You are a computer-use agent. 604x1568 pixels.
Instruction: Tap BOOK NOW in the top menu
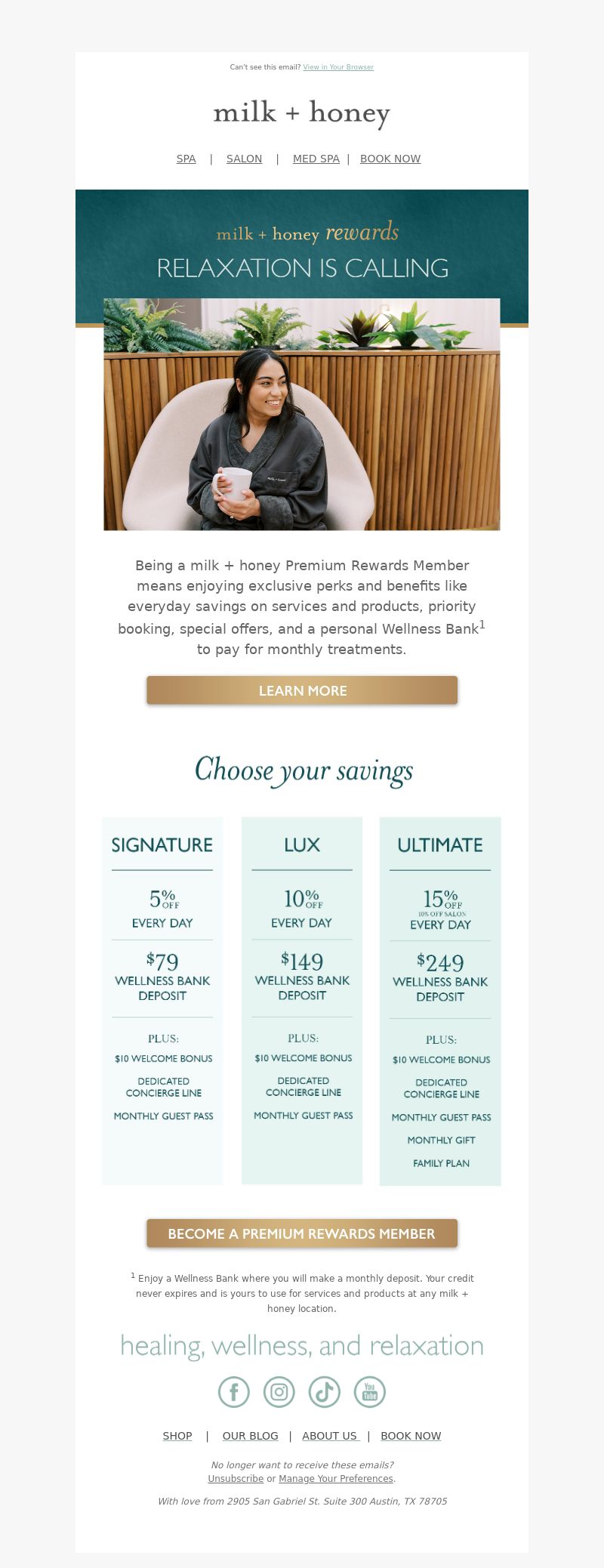coord(390,159)
